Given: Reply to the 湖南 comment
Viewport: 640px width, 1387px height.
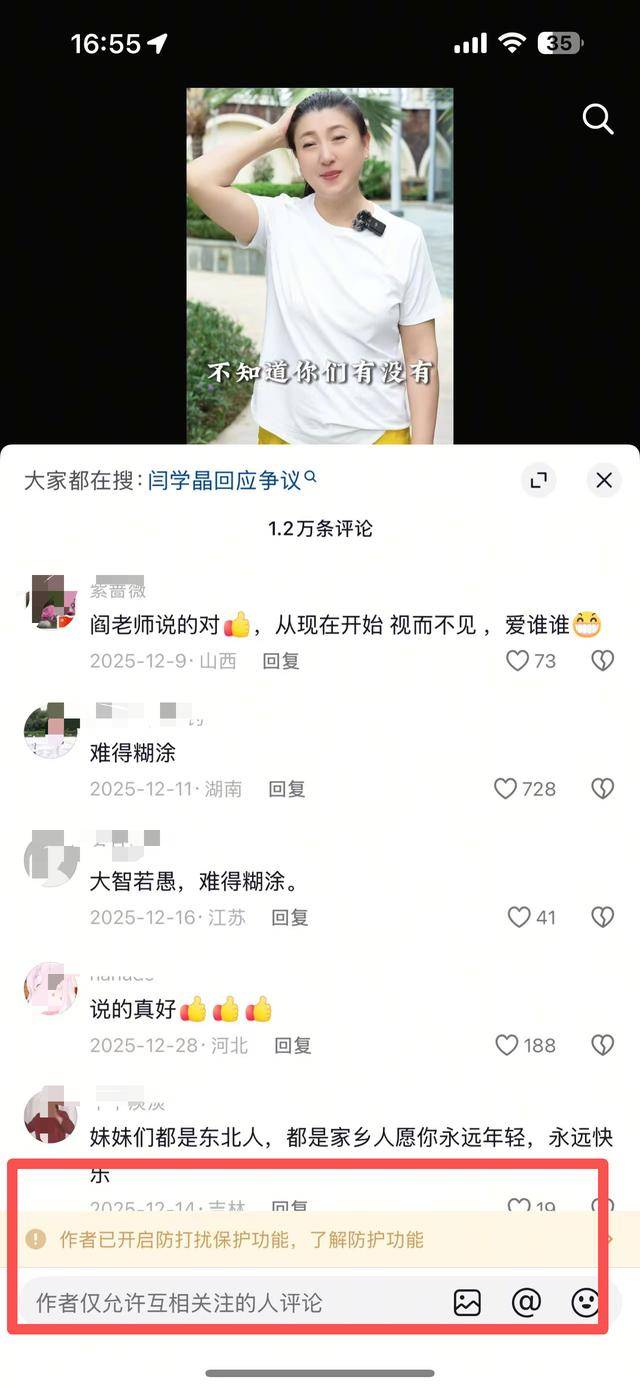Looking at the screenshot, I should (287, 789).
